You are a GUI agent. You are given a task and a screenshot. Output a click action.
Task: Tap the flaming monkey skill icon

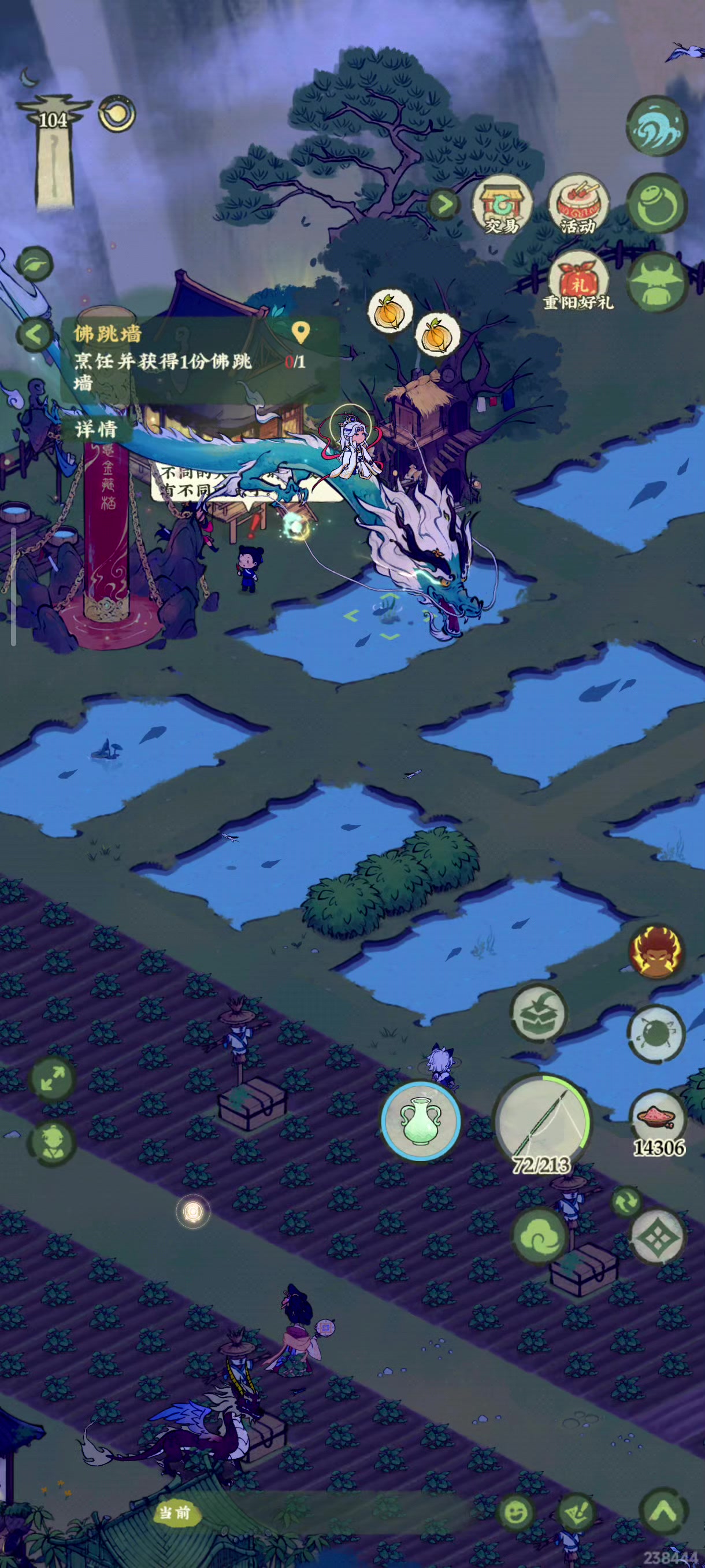[656, 952]
